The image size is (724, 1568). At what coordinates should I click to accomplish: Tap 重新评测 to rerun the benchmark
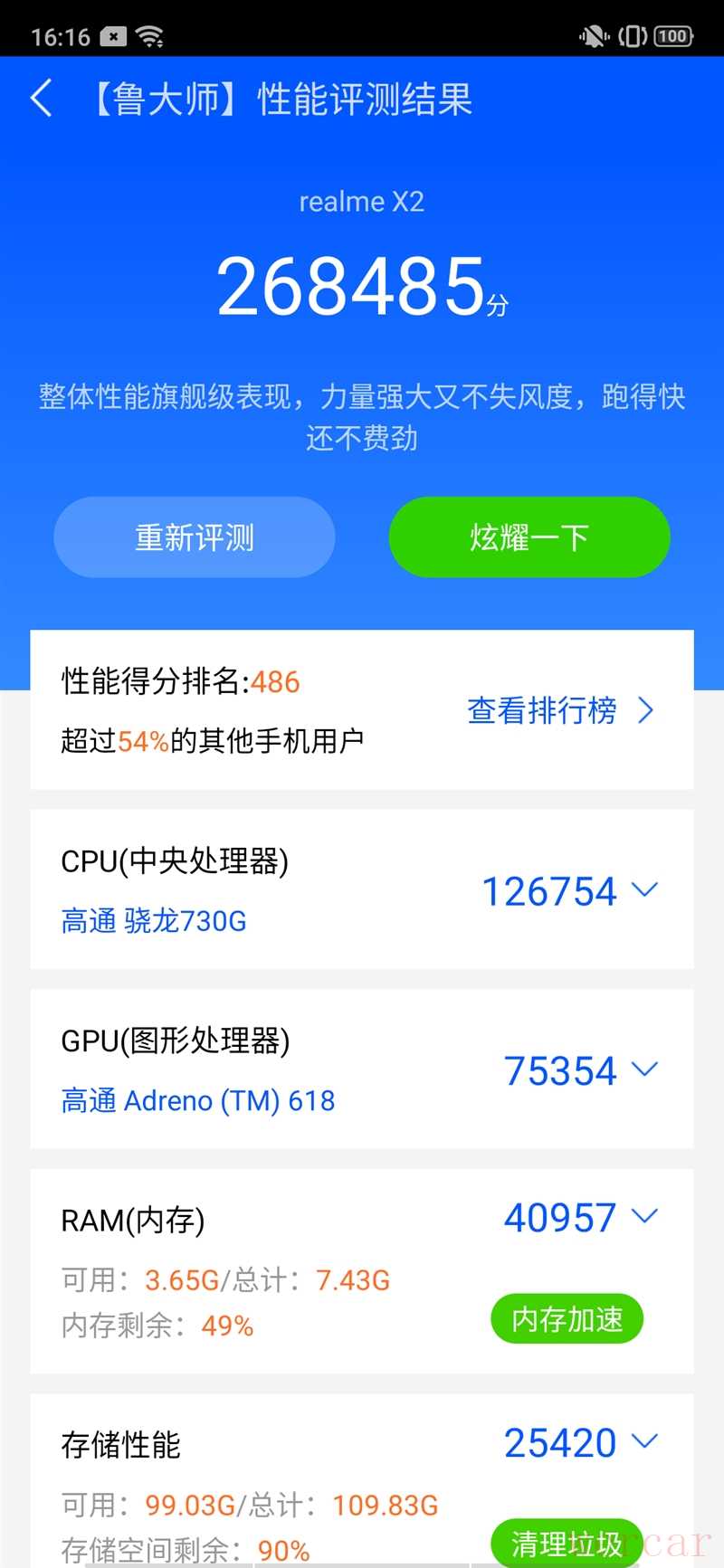click(195, 537)
